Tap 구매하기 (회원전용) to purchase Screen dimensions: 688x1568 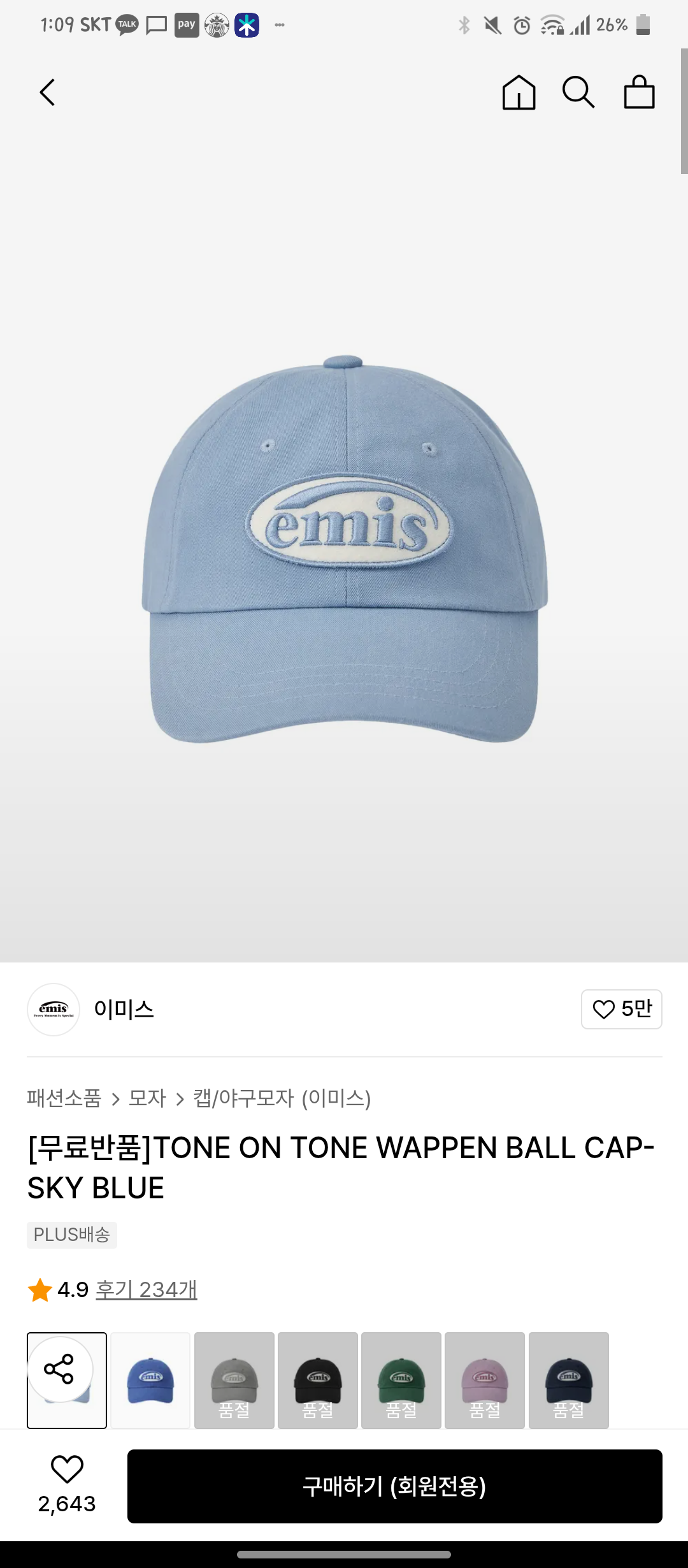[x=394, y=1486]
